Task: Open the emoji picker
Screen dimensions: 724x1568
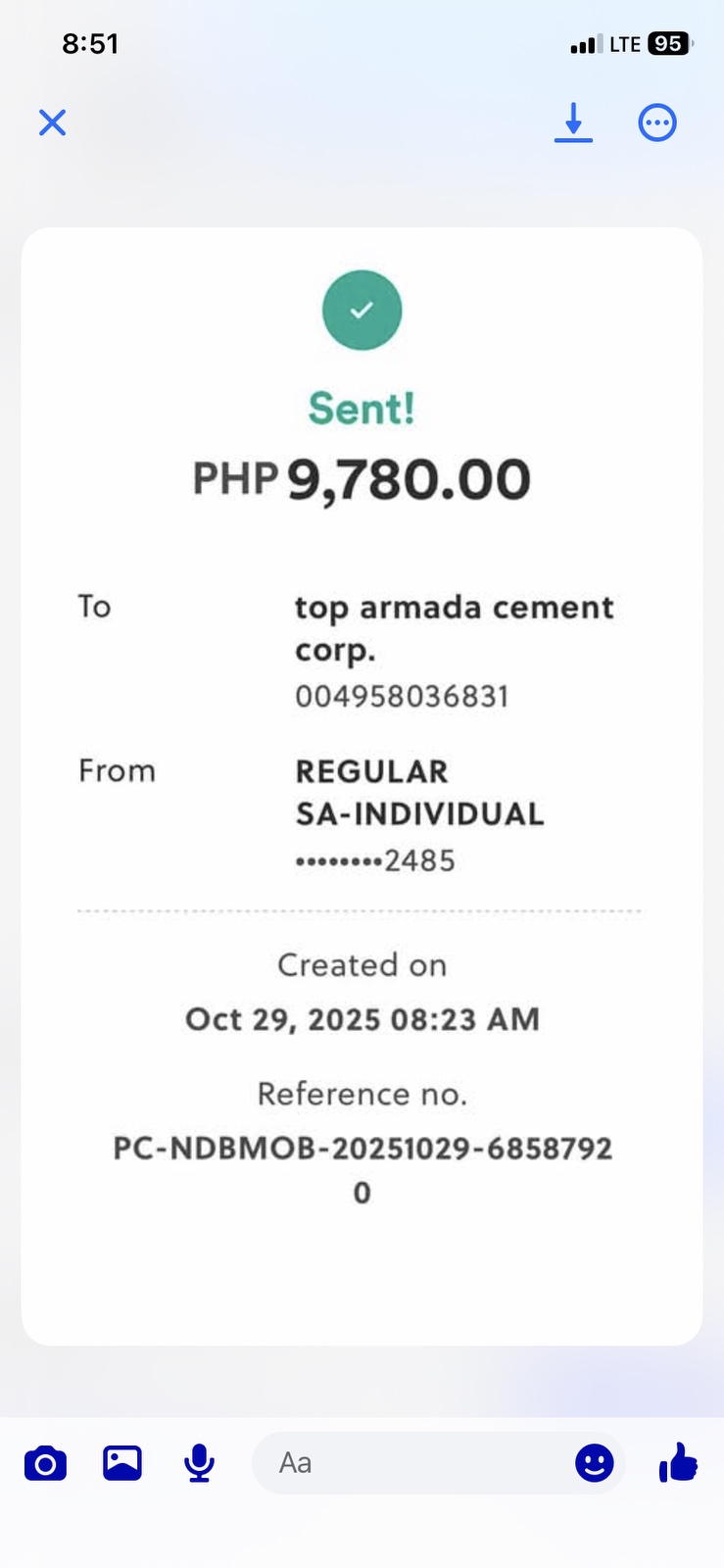Action: pyautogui.click(x=594, y=1463)
